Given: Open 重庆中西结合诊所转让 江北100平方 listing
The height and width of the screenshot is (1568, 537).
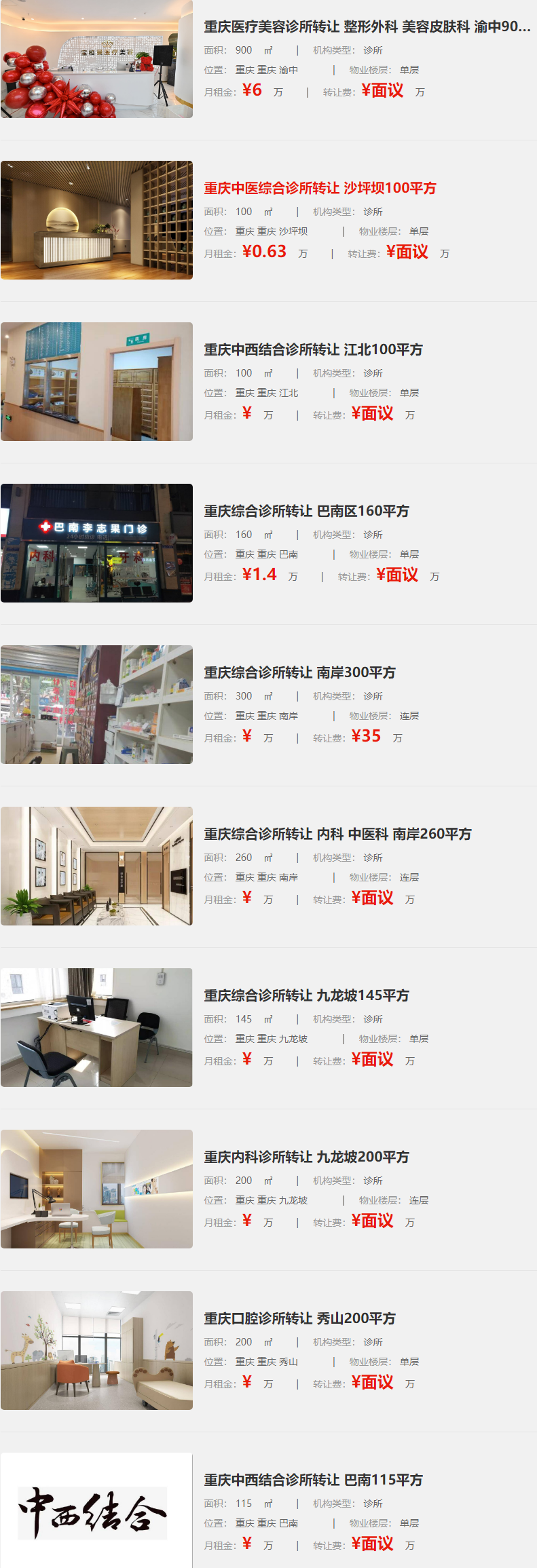Looking at the screenshot, I should click(x=313, y=349).
